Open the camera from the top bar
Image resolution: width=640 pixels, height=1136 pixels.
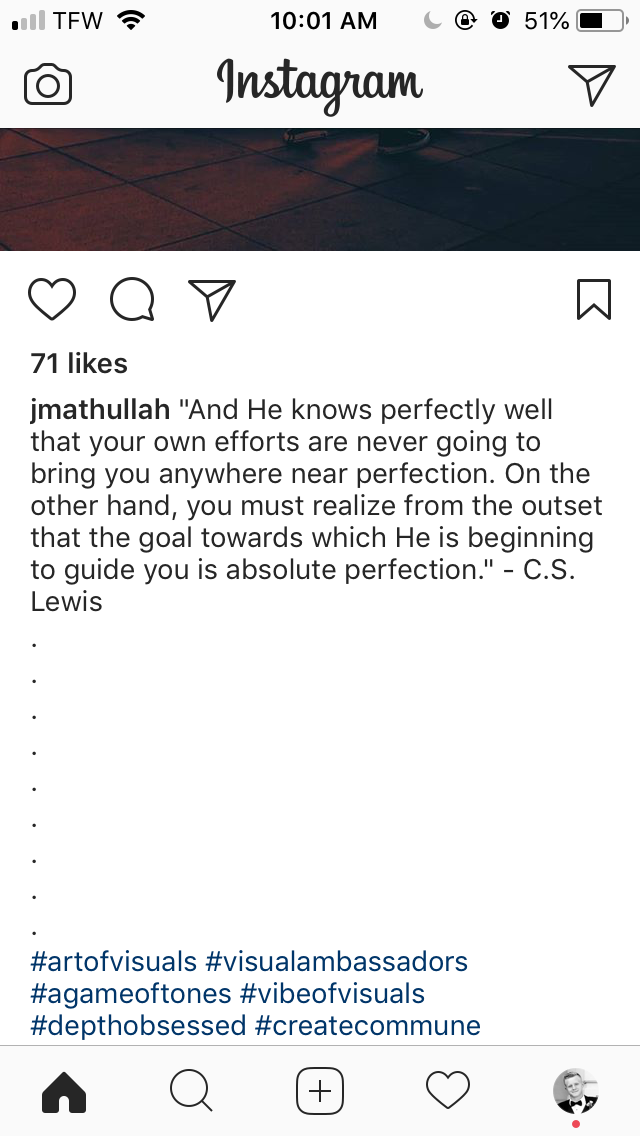pyautogui.click(x=48, y=85)
